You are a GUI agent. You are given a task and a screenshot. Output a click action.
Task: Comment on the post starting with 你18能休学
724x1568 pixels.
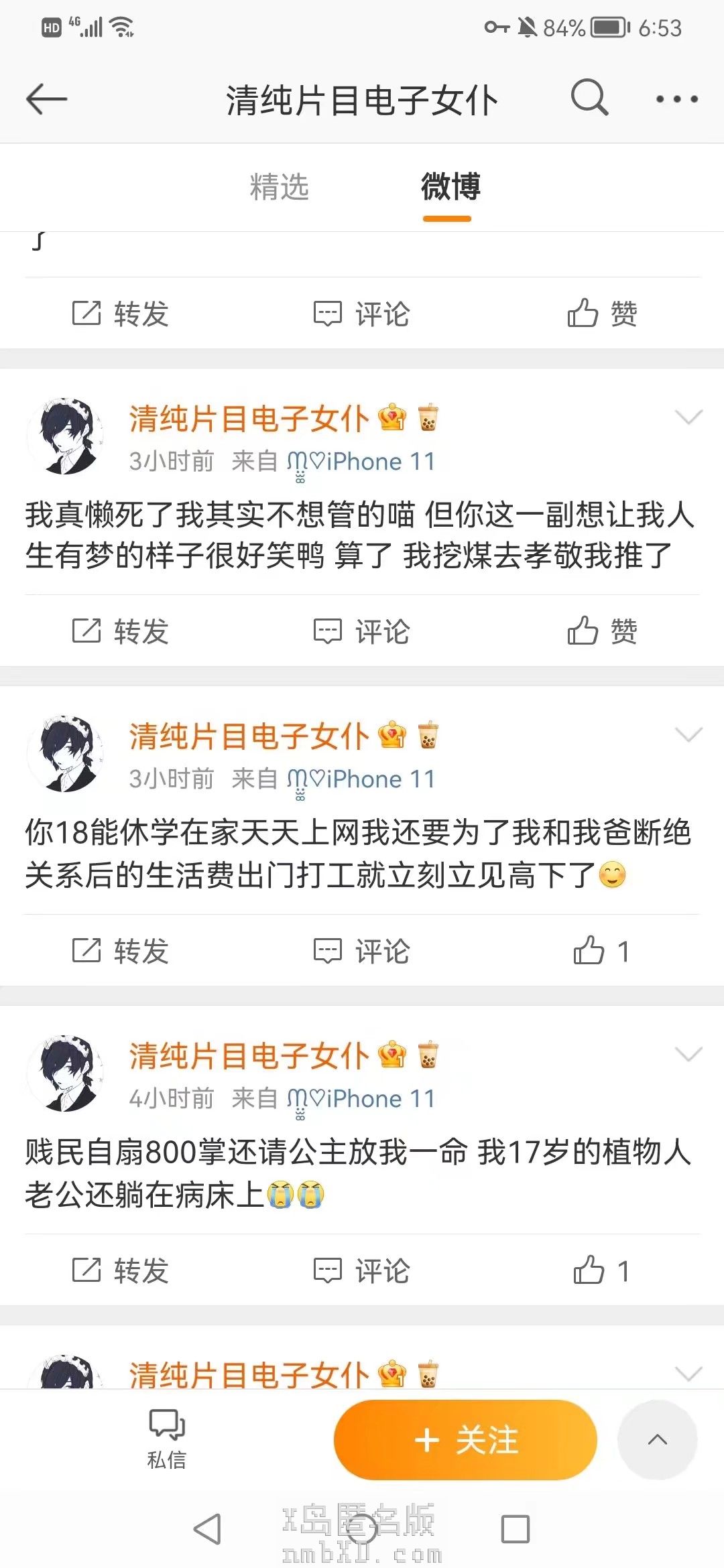click(362, 951)
